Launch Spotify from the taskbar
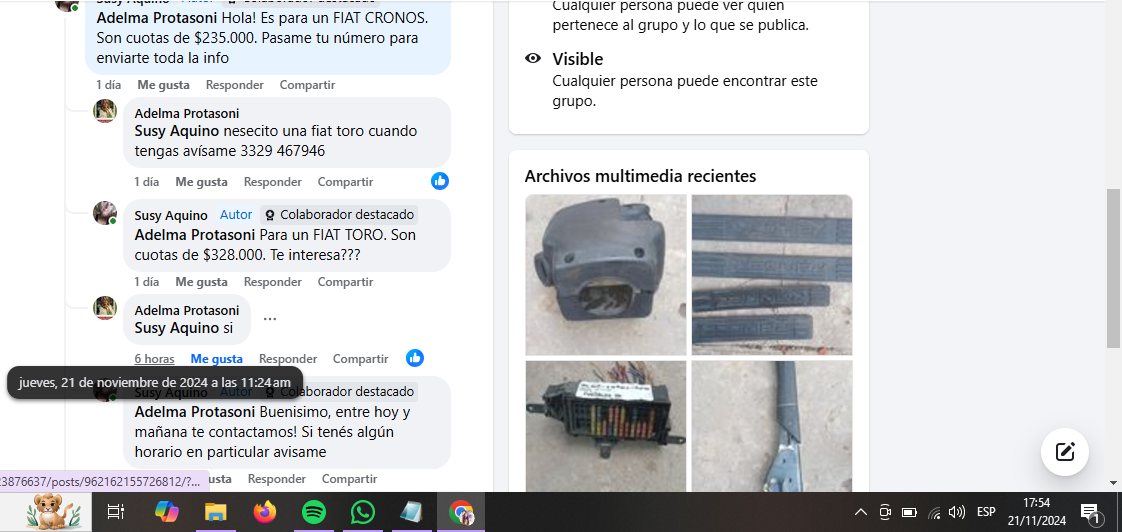Screen dimensions: 1122x532 (x=313, y=513)
